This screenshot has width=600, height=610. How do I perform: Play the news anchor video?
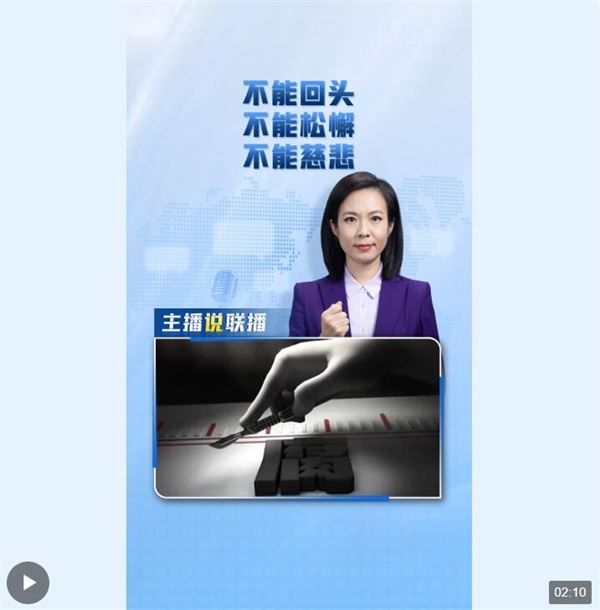28,582
